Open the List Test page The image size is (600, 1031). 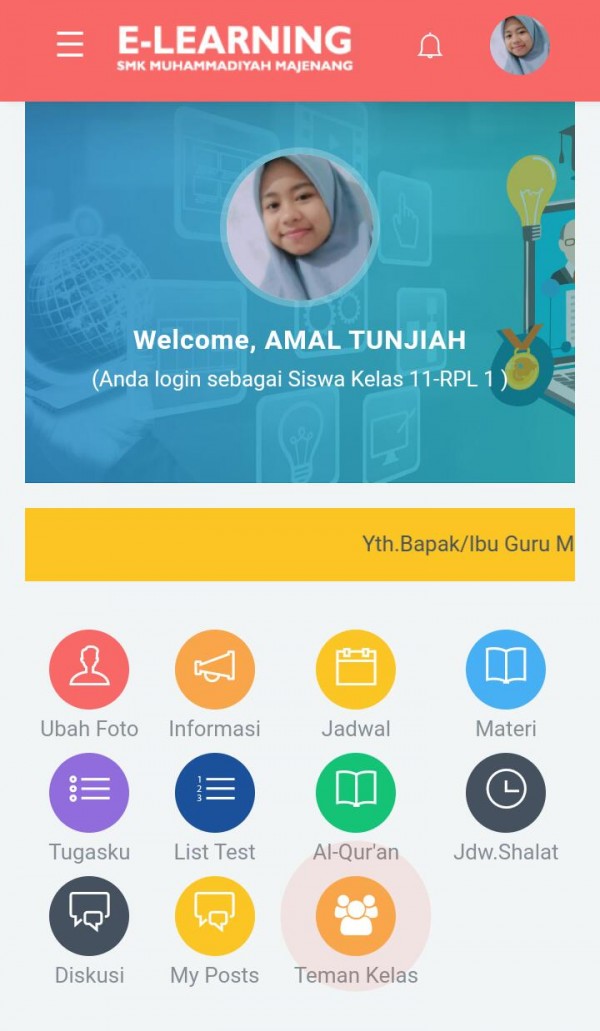click(215, 793)
